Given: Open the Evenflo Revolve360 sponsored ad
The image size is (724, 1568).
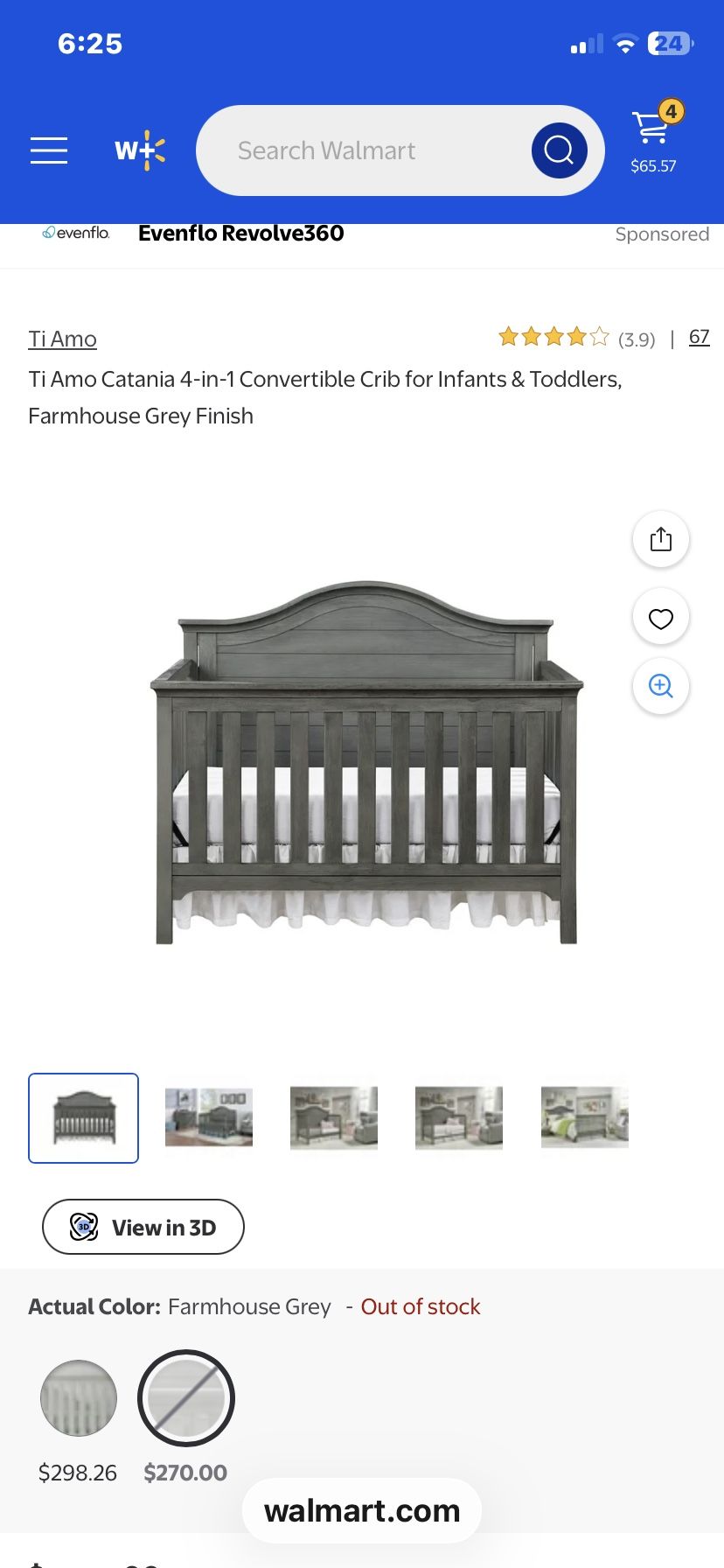Looking at the screenshot, I should 240,233.
